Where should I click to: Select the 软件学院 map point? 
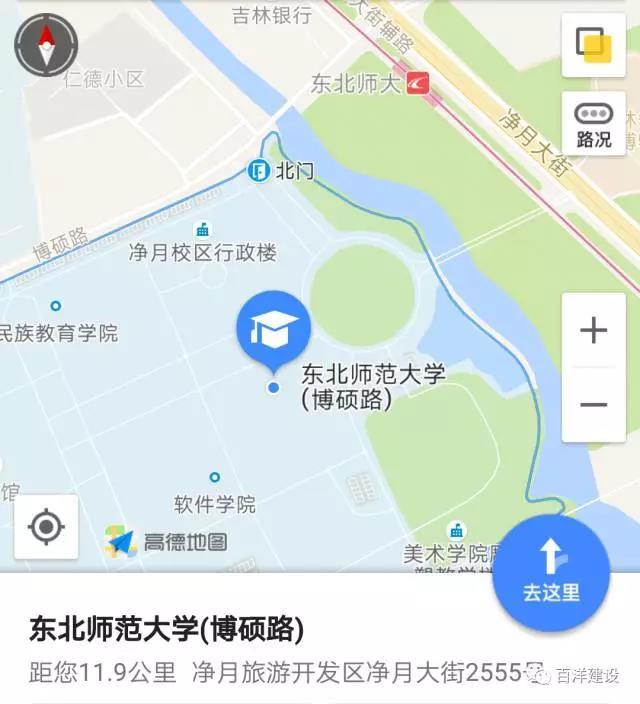214,478
